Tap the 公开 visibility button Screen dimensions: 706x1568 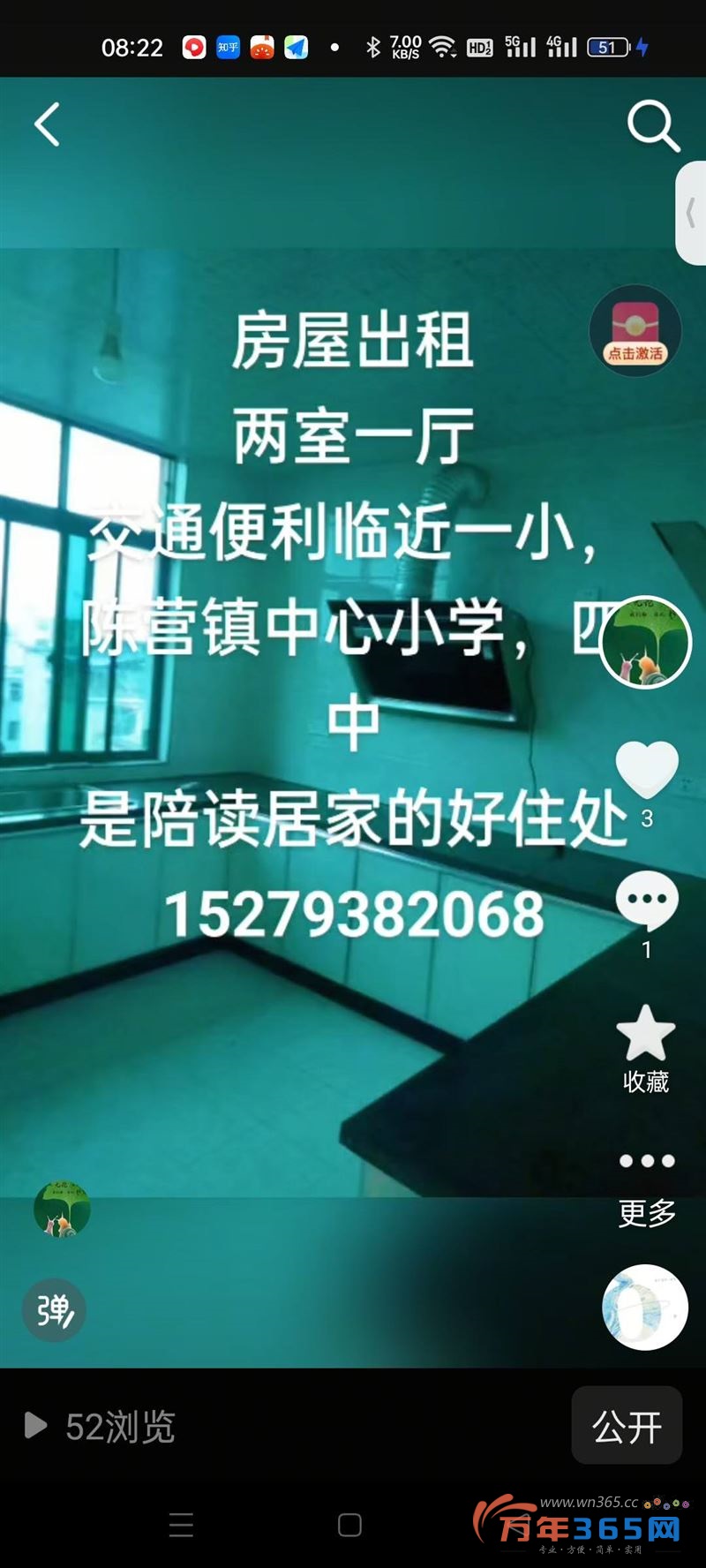click(x=627, y=1425)
